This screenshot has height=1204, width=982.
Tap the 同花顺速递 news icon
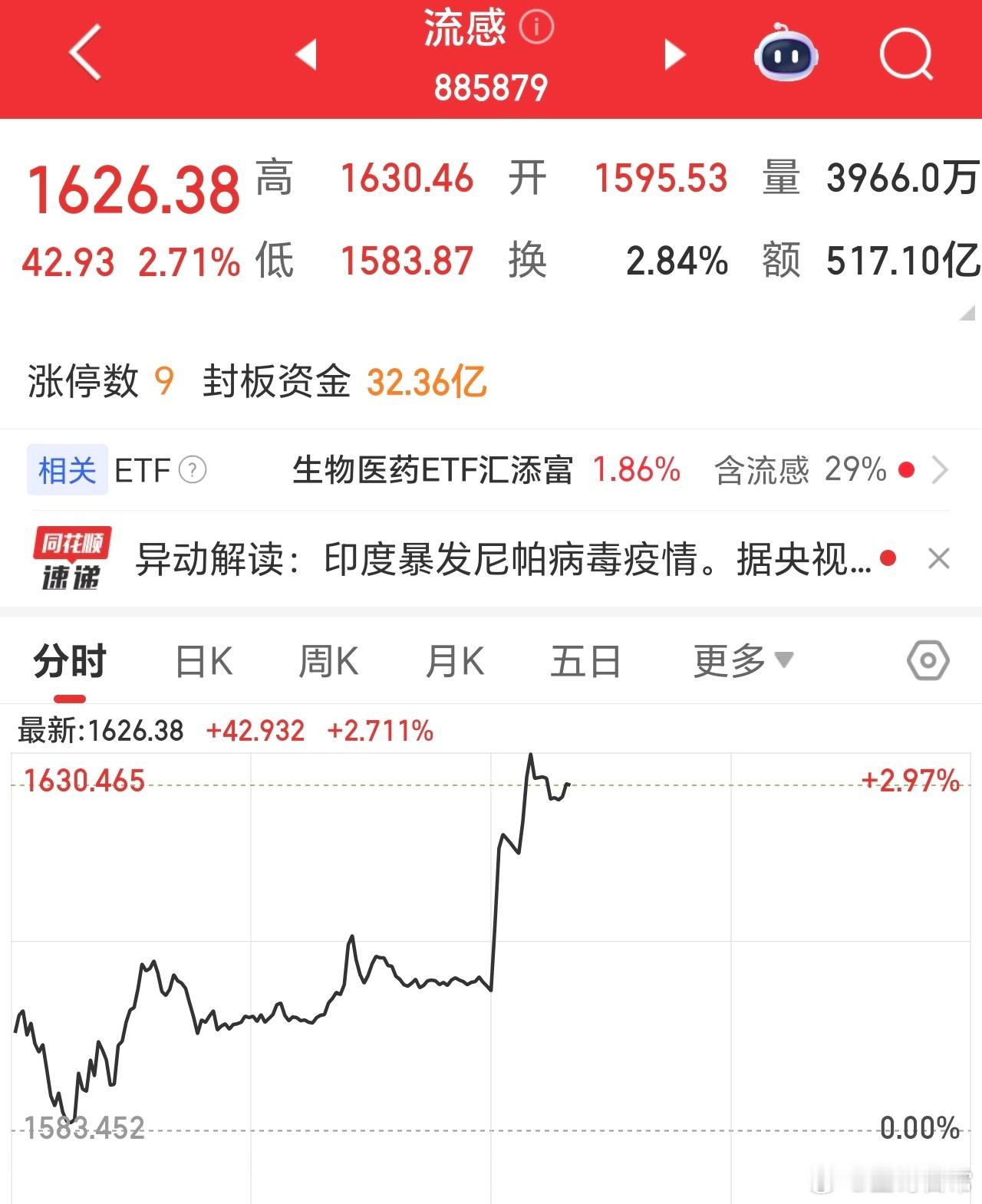pos(73,559)
